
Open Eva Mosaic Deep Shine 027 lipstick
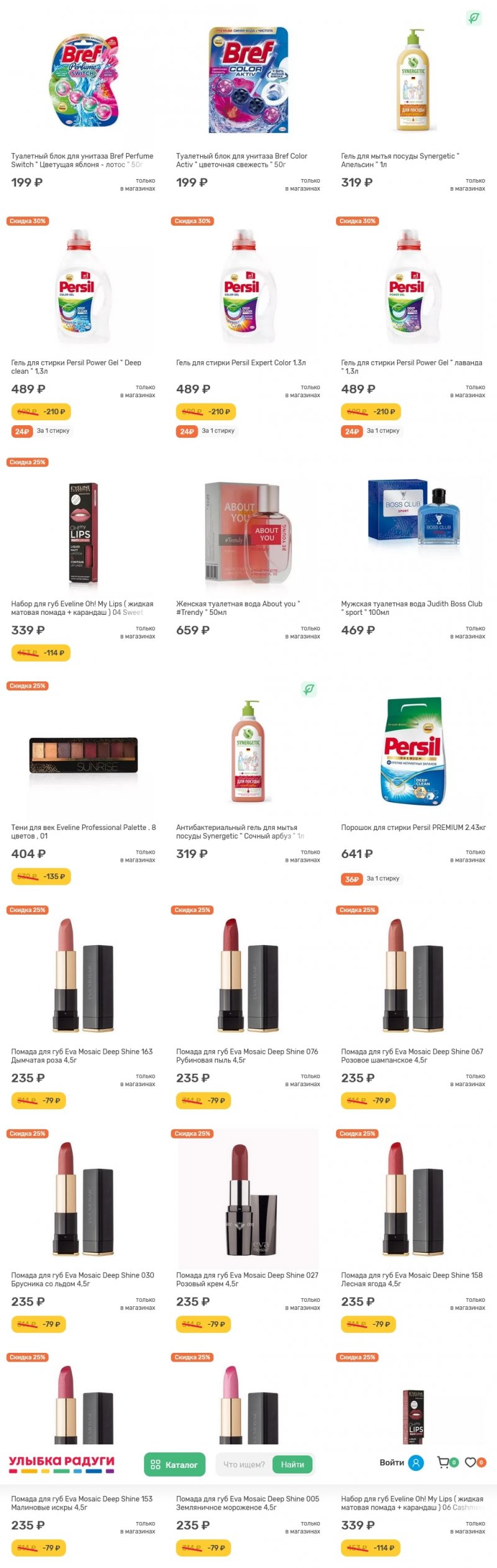248,1200
